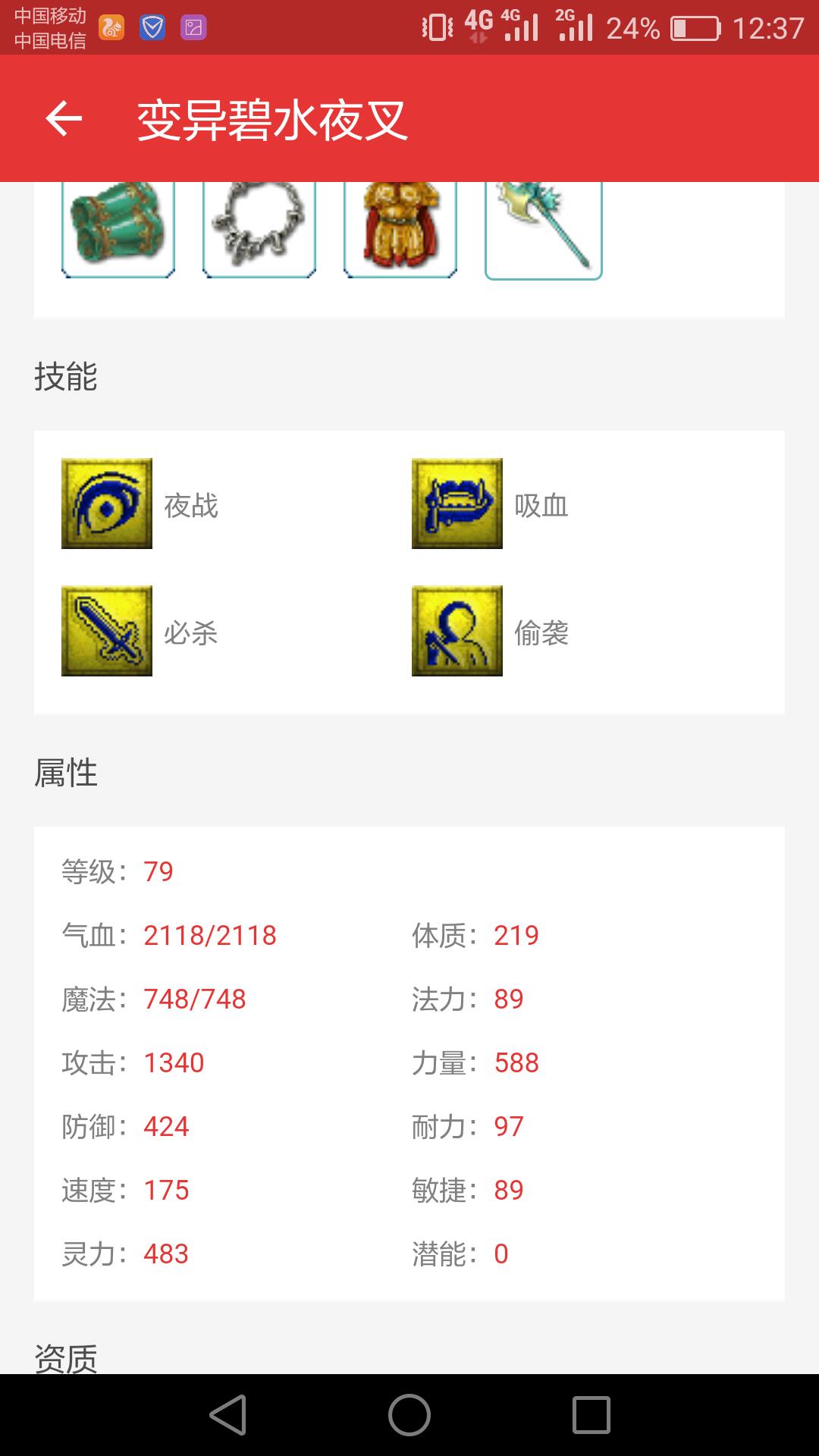Open the golden armor equipment item
The height and width of the screenshot is (1456, 819).
point(400,227)
